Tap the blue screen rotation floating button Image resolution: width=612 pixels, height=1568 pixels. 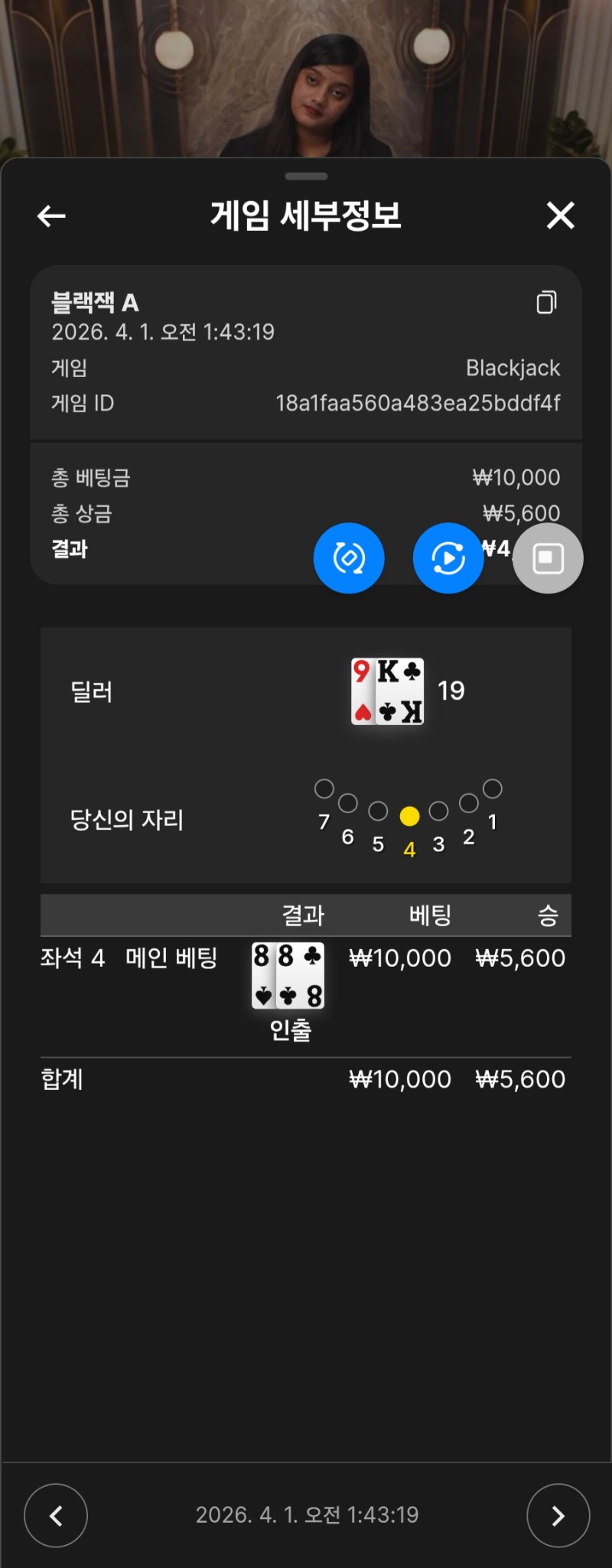point(349,558)
